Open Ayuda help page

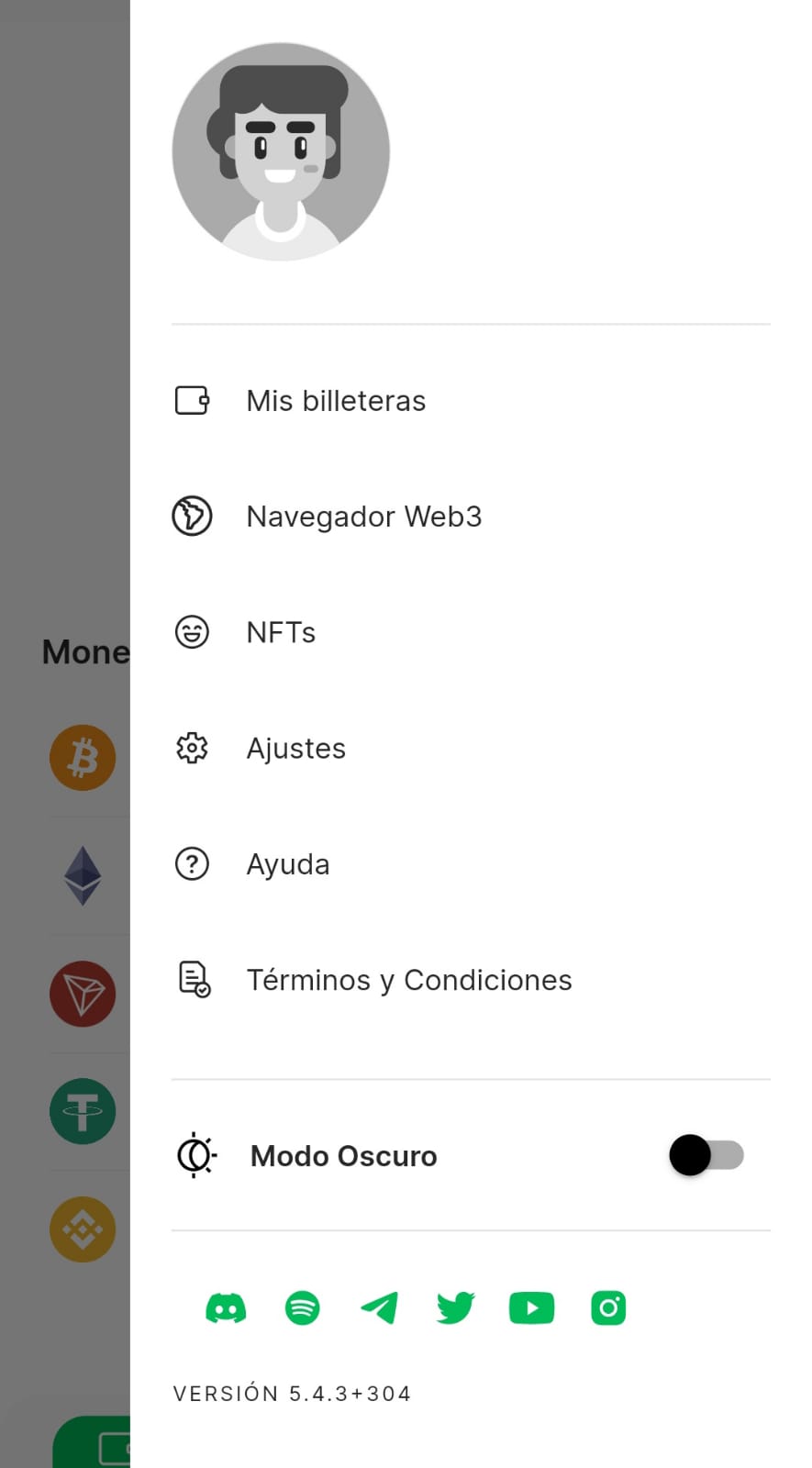pos(471,864)
